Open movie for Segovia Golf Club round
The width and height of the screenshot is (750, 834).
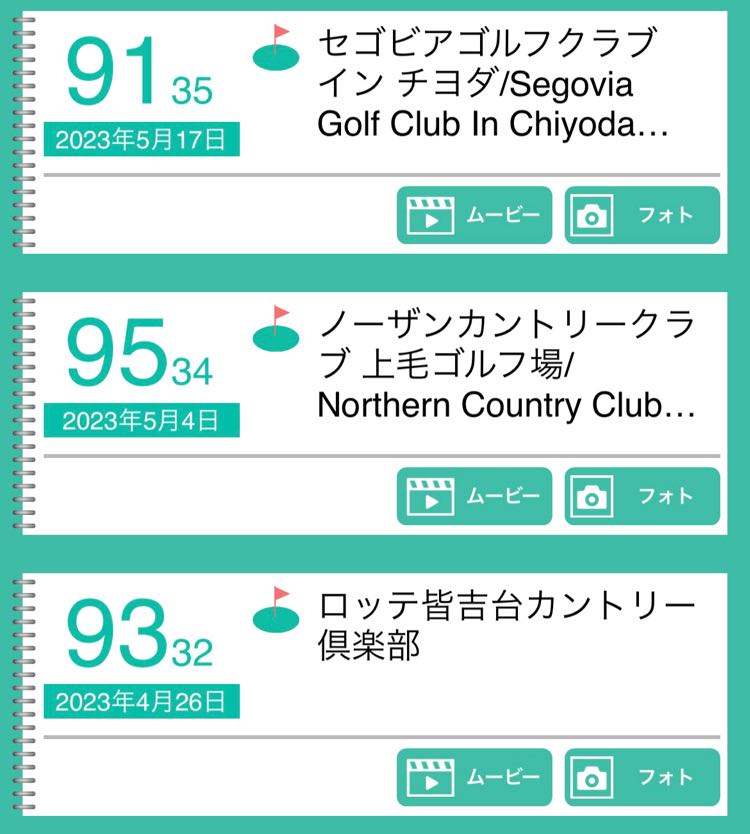click(474, 215)
